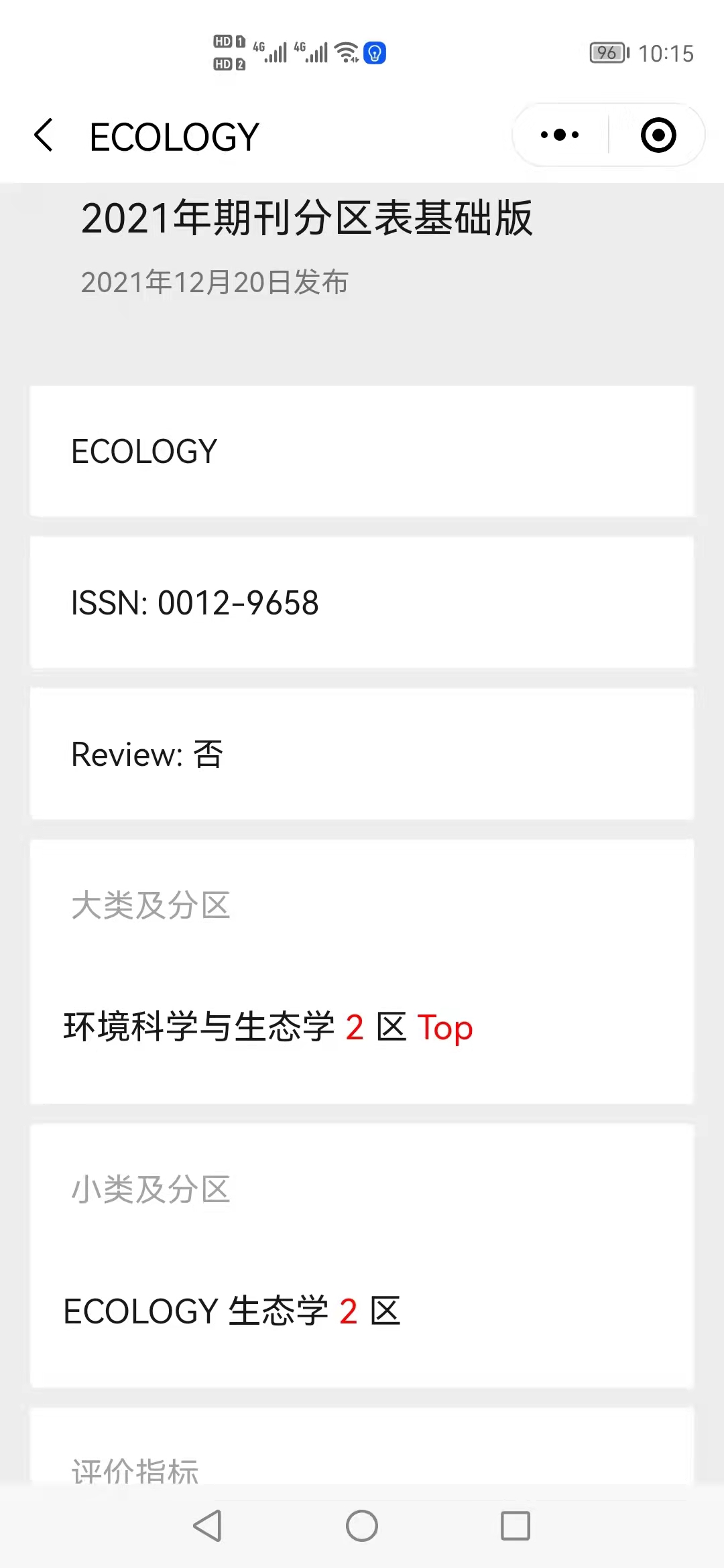Open the mini program more options menu
This screenshot has height=1568, width=724.
(x=560, y=135)
